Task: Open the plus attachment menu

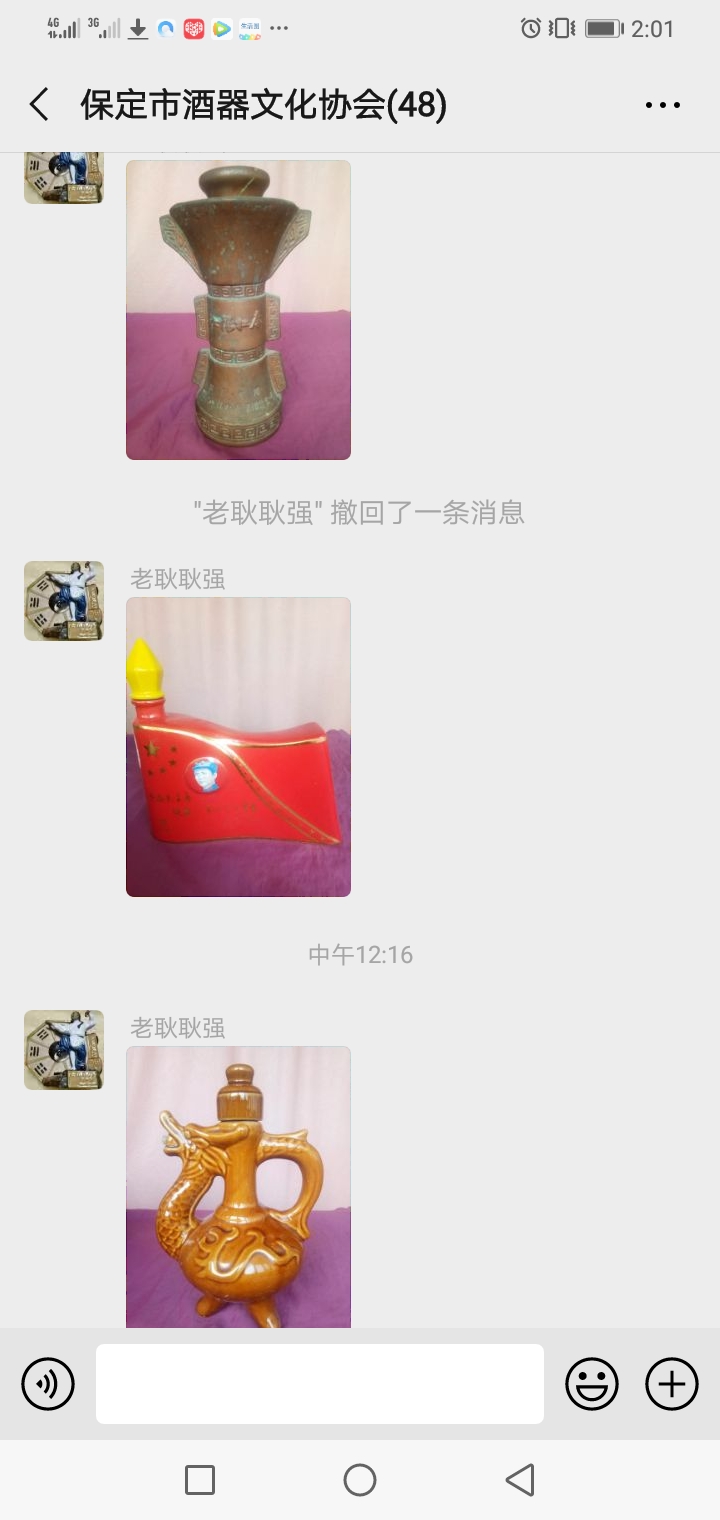Action: 672,1384
